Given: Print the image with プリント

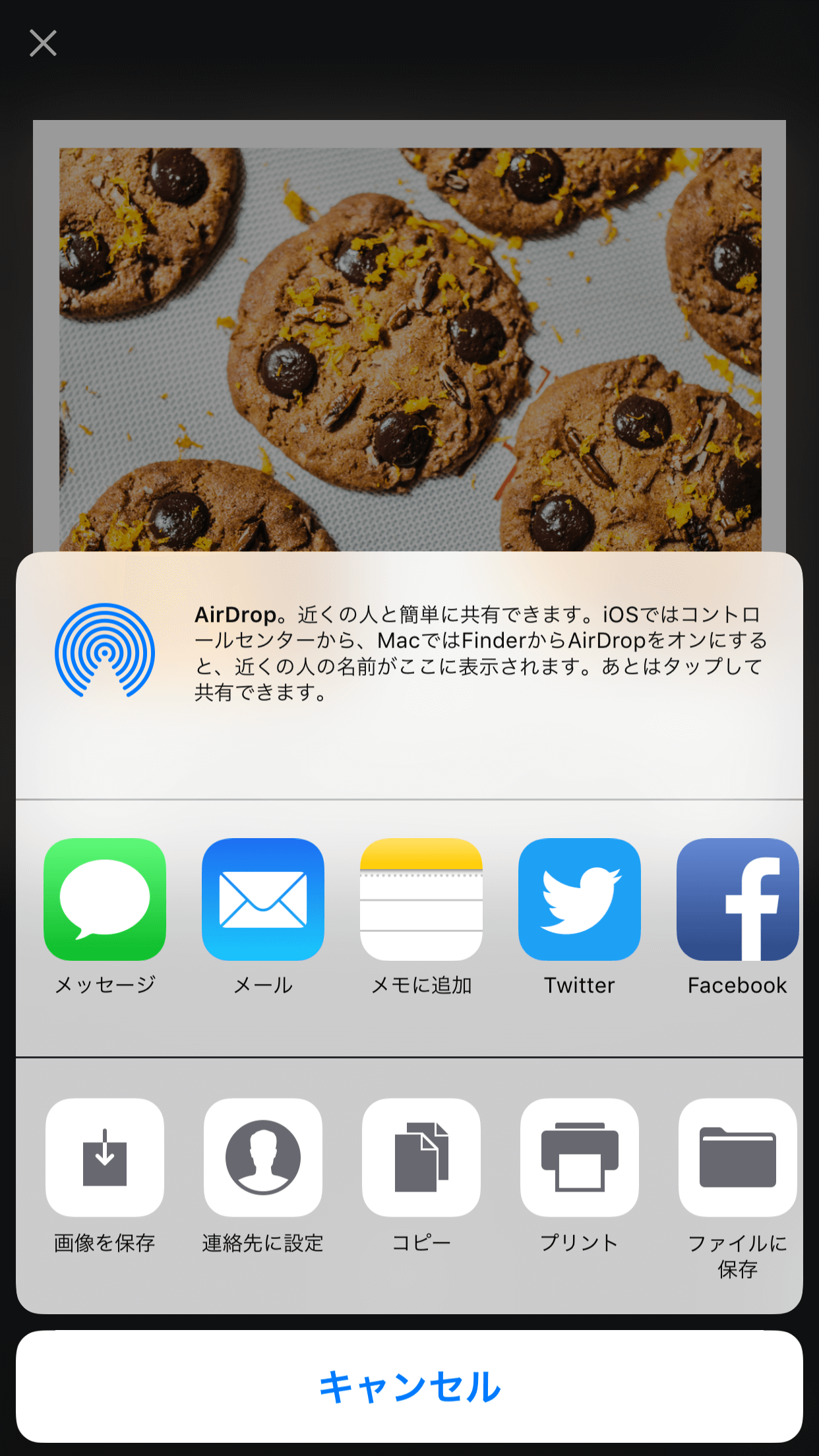Looking at the screenshot, I should tap(580, 1157).
